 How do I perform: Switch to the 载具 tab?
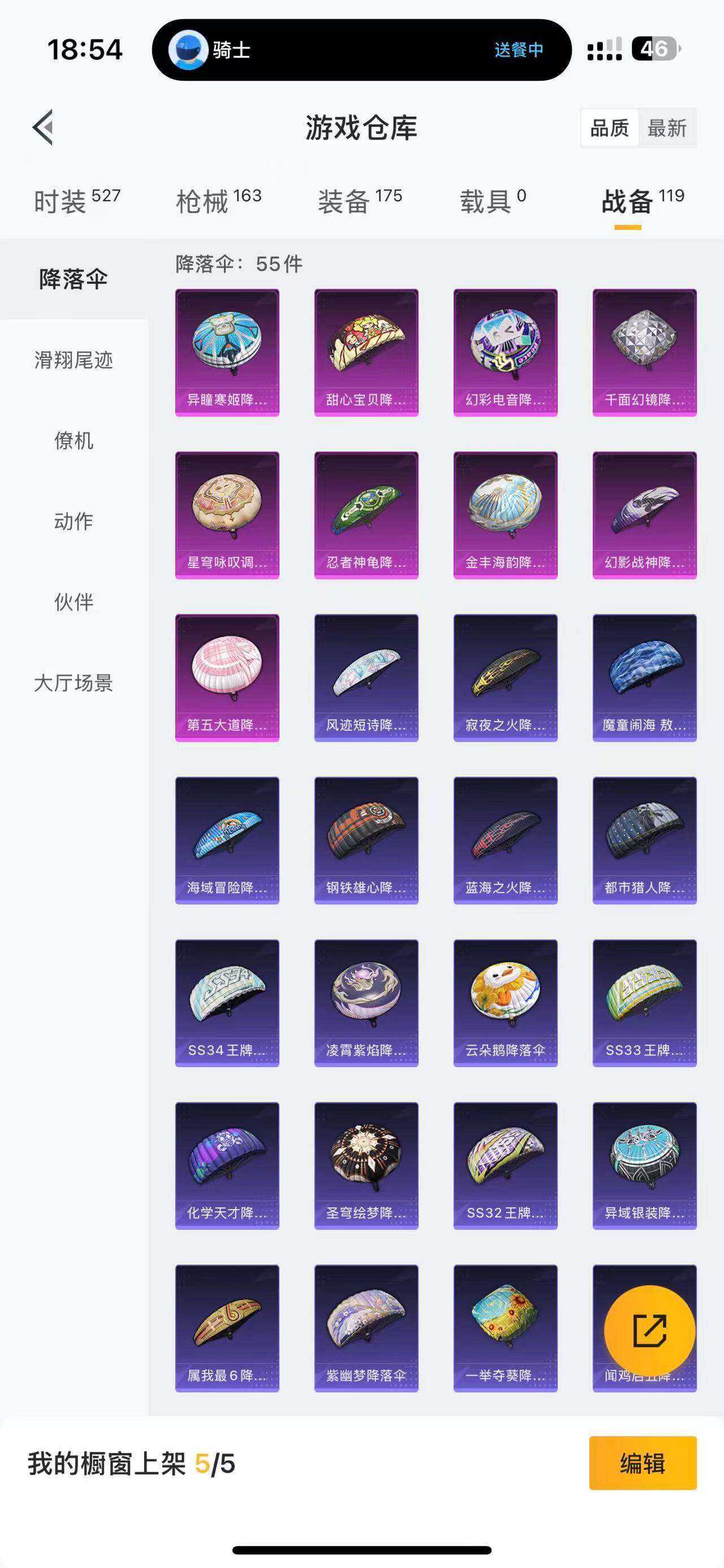click(492, 201)
